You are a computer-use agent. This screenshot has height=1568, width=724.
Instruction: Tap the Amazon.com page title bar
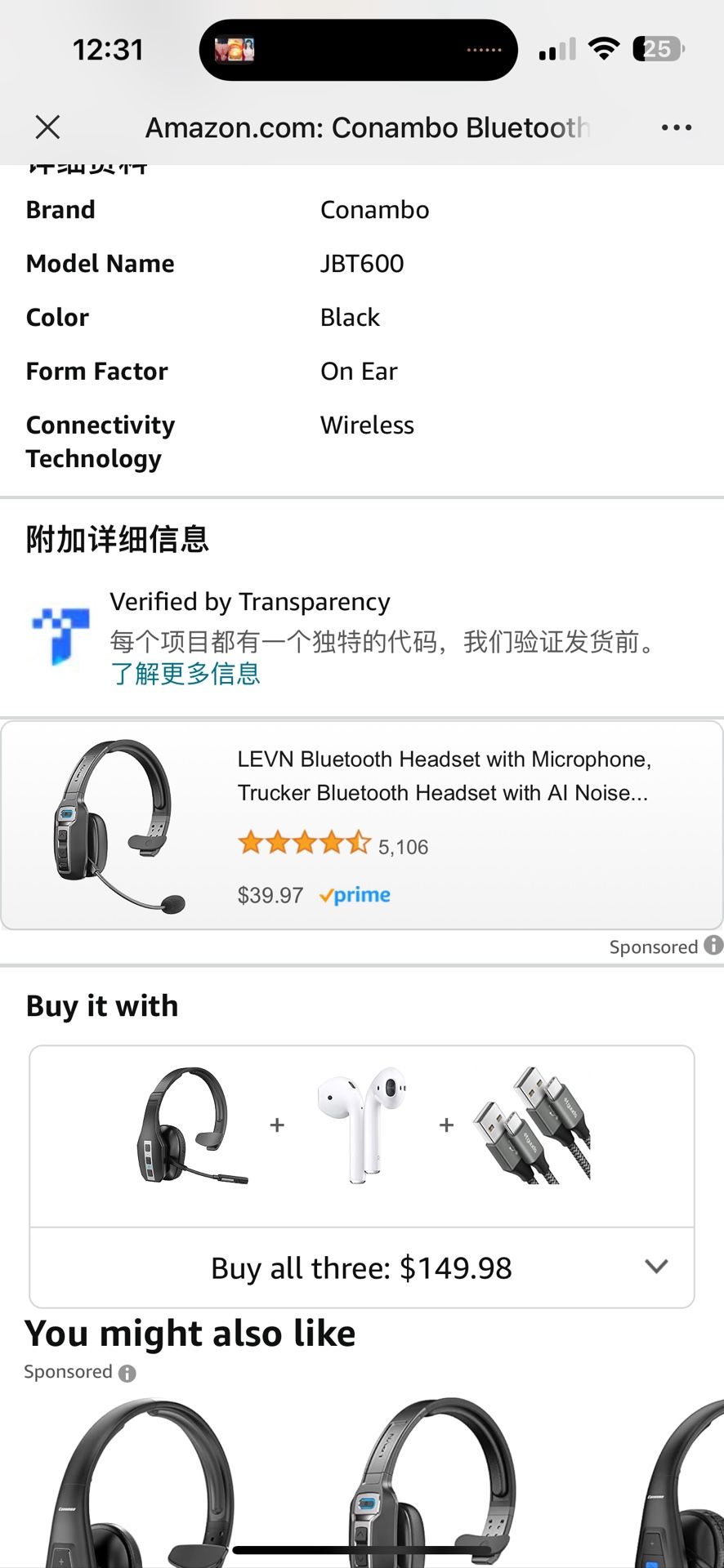[x=368, y=127]
